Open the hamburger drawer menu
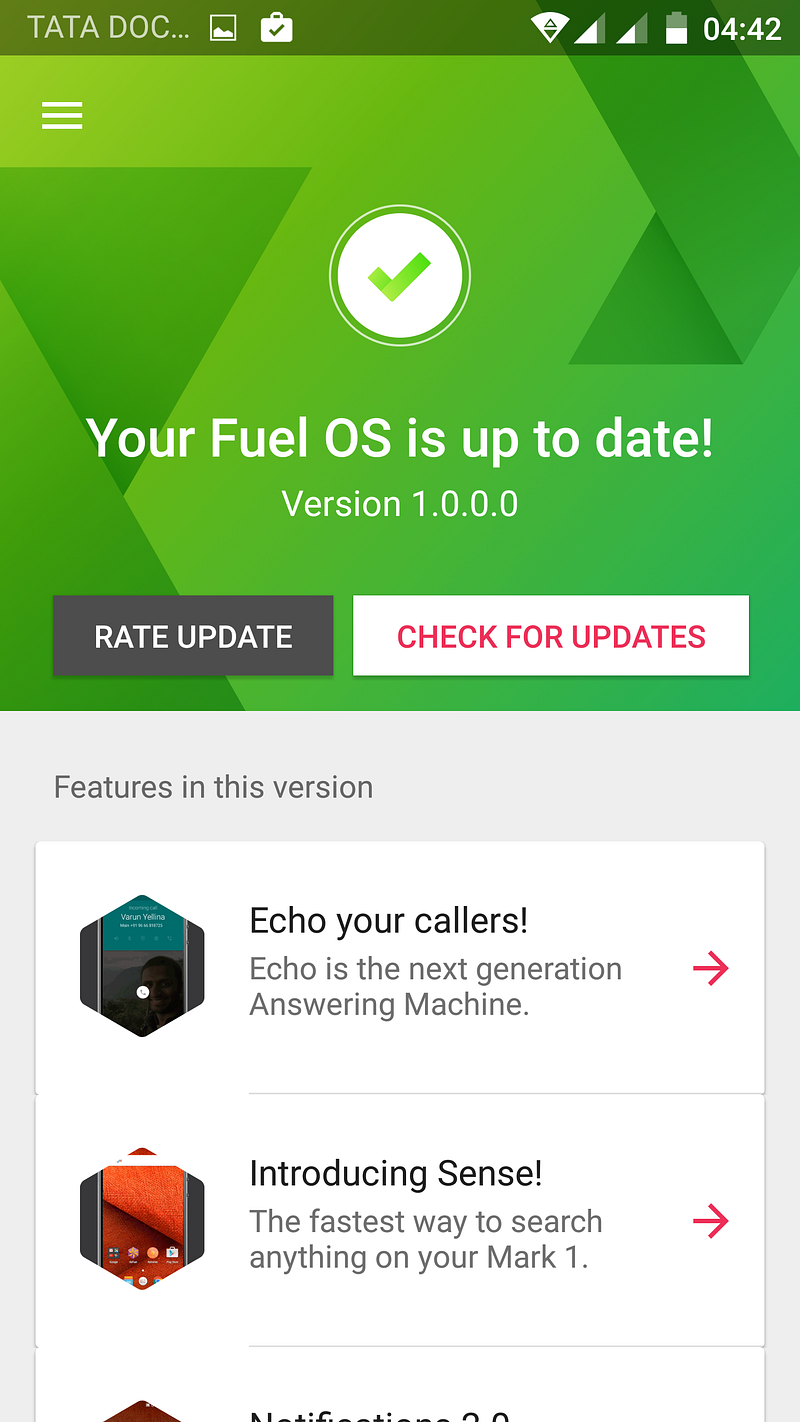Image resolution: width=800 pixels, height=1422 pixels. pos(62,116)
